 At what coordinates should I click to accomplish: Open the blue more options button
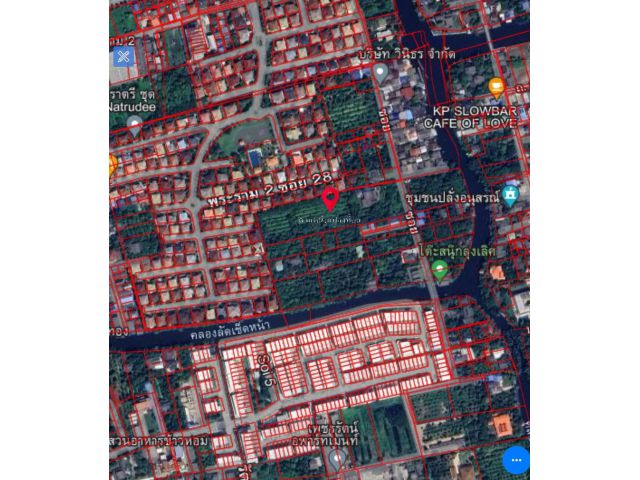[516, 460]
